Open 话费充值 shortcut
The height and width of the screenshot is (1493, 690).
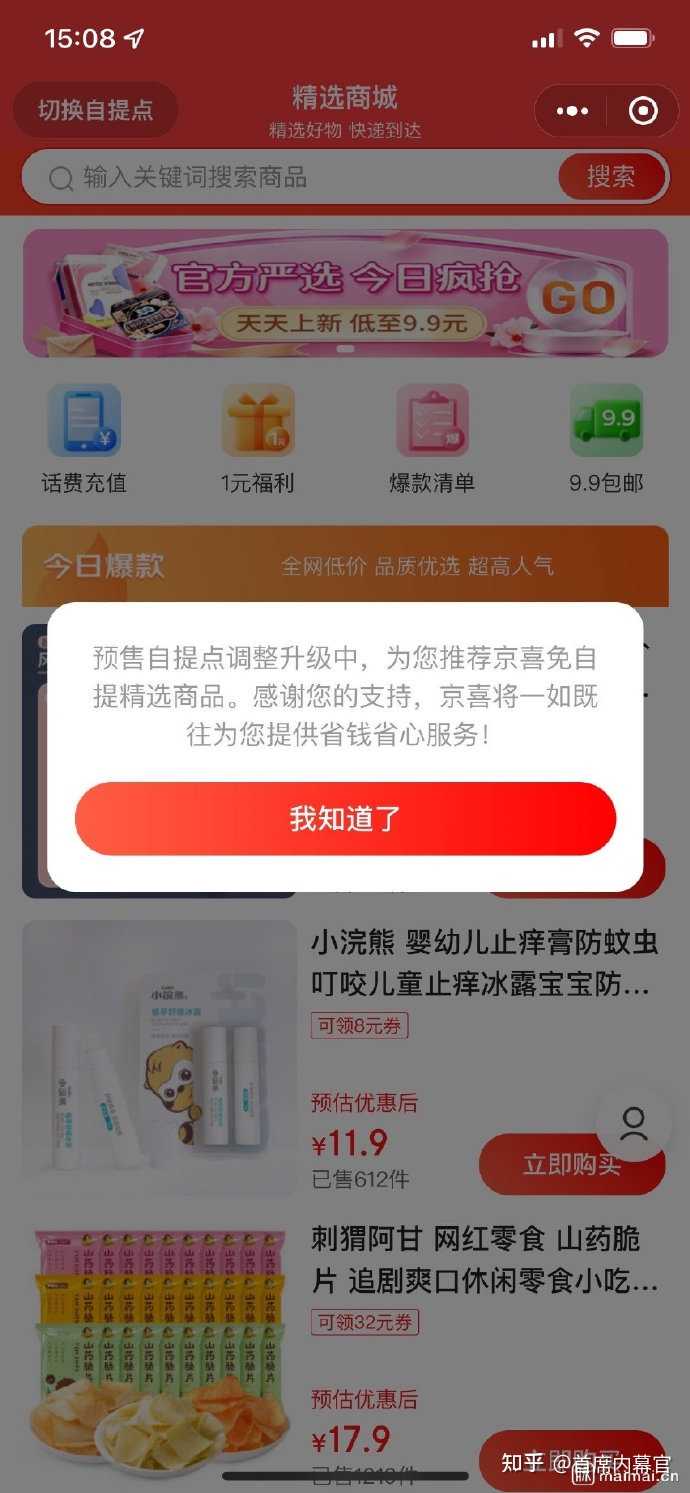tap(84, 438)
